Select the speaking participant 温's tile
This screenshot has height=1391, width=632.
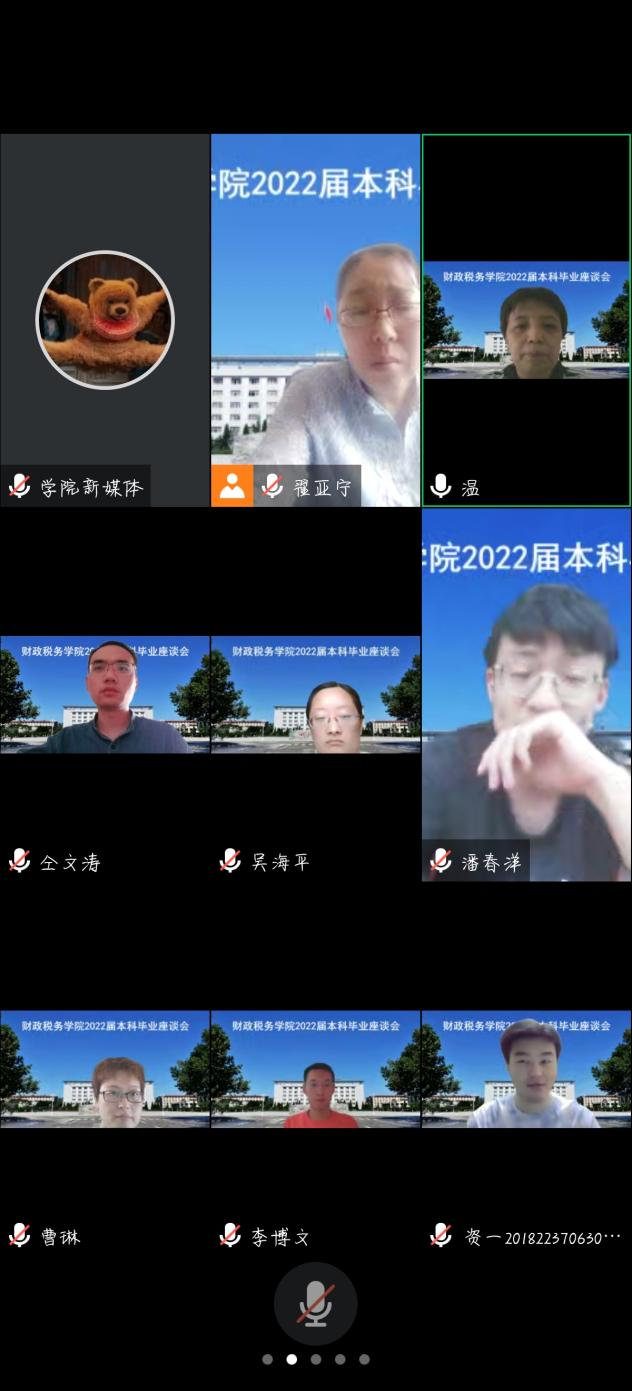[x=526, y=320]
